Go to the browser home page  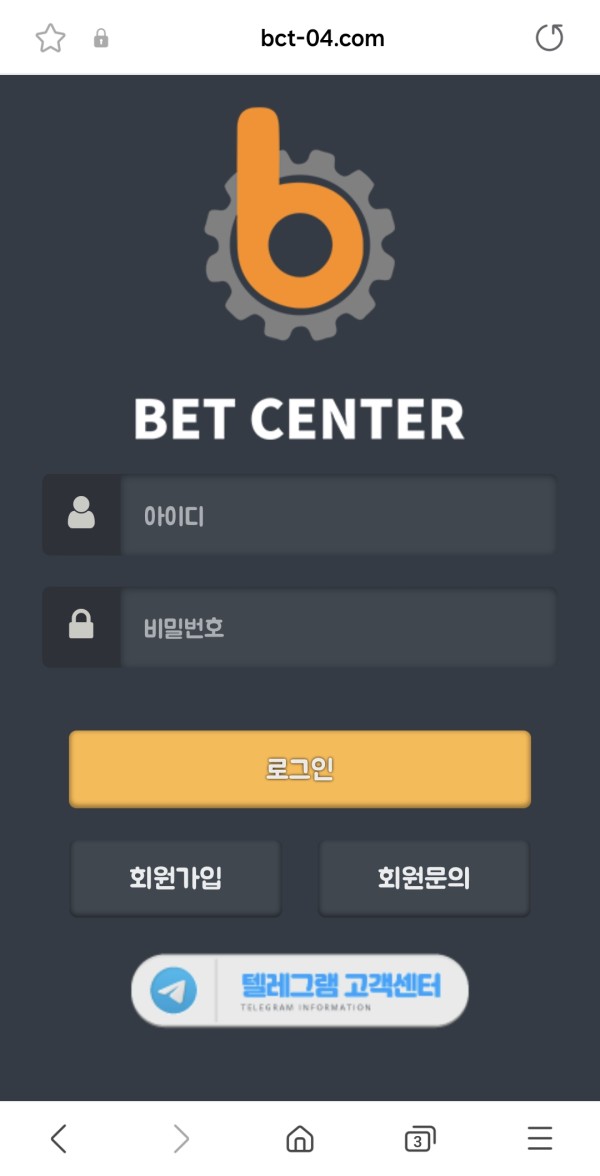click(299, 1138)
